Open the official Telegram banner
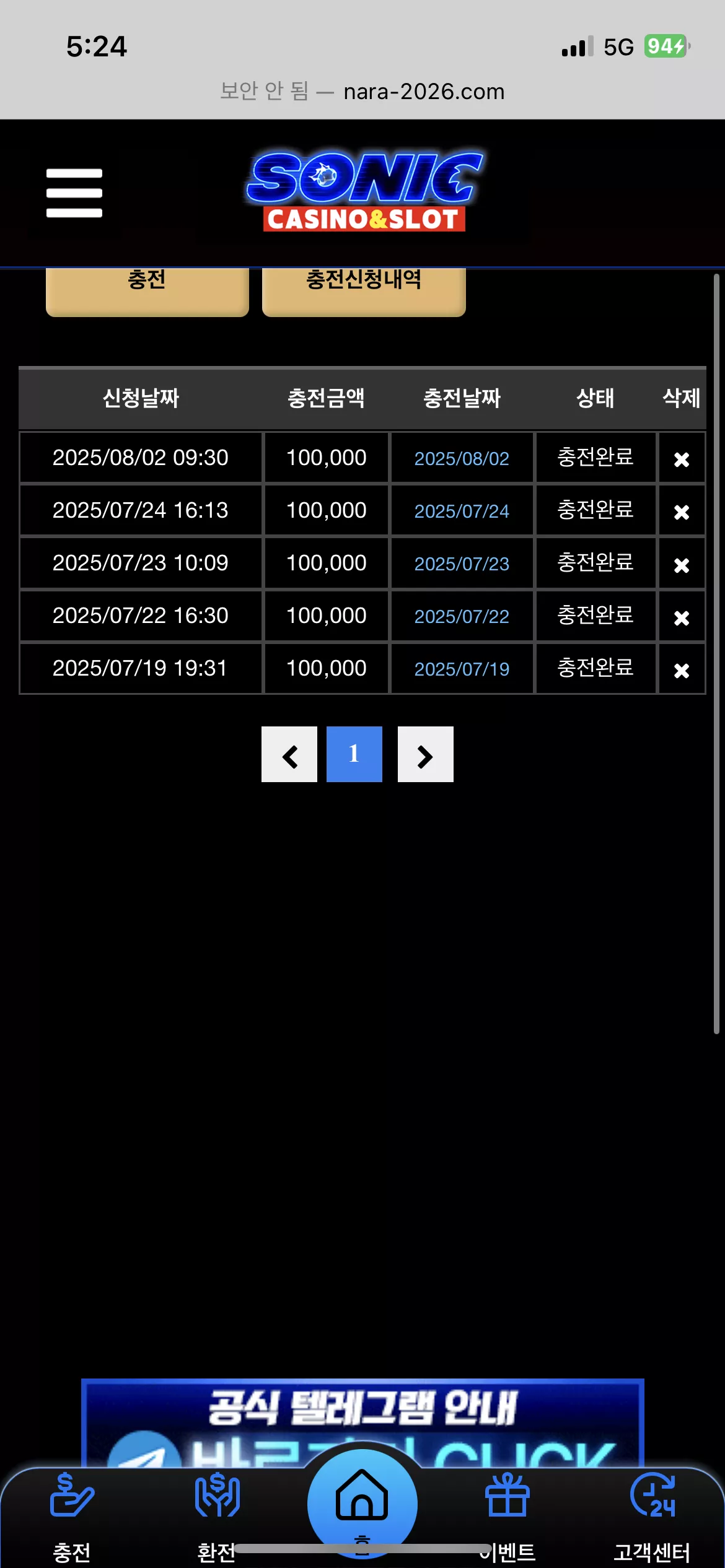725x1568 pixels. point(362,1422)
